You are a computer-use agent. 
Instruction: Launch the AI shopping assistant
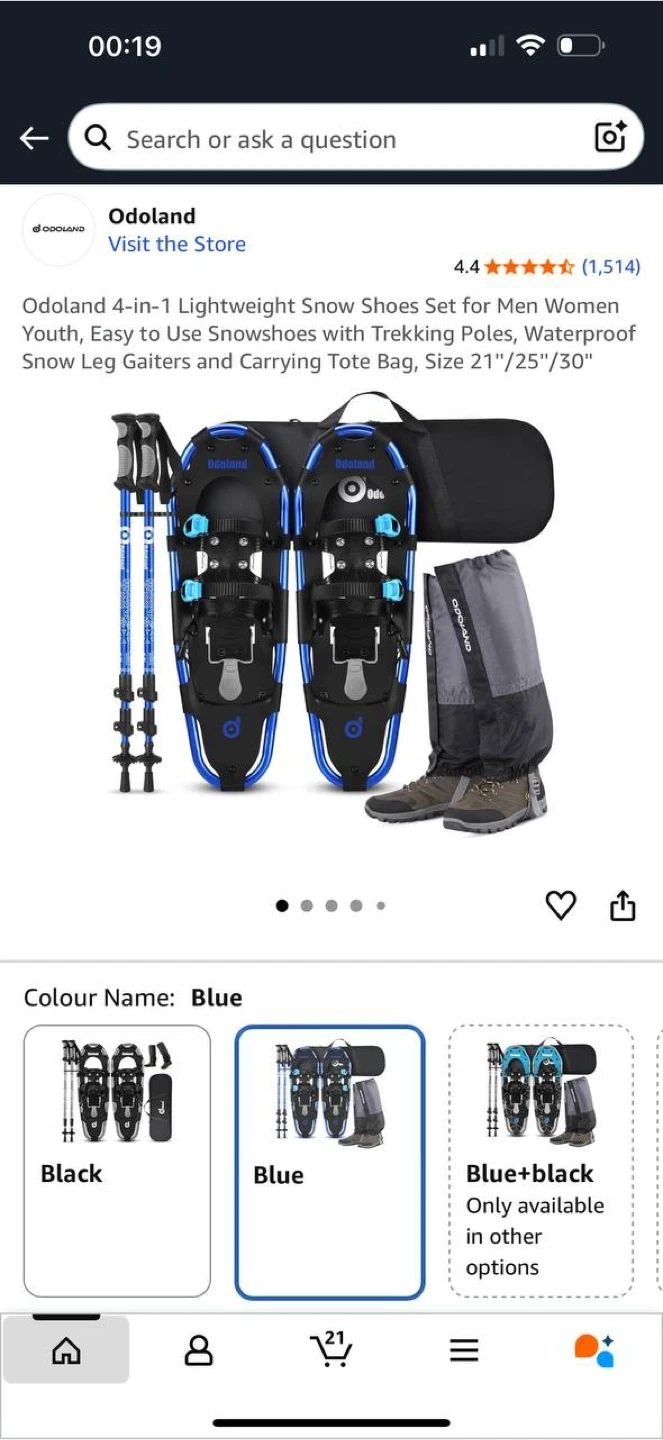pyautogui.click(x=594, y=1350)
